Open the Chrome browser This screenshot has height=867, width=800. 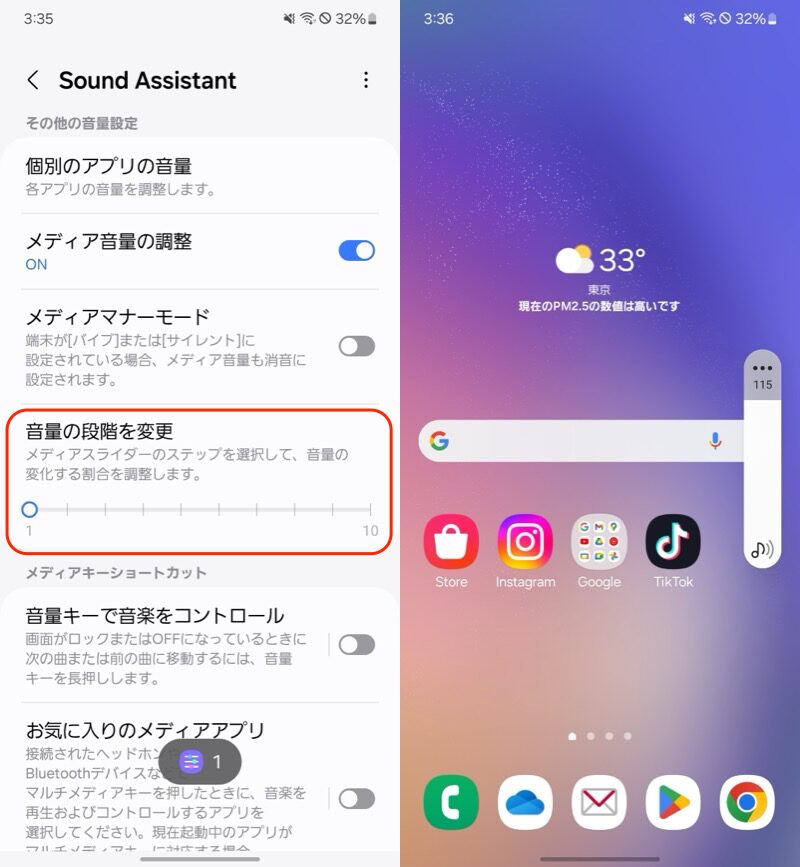coord(747,802)
